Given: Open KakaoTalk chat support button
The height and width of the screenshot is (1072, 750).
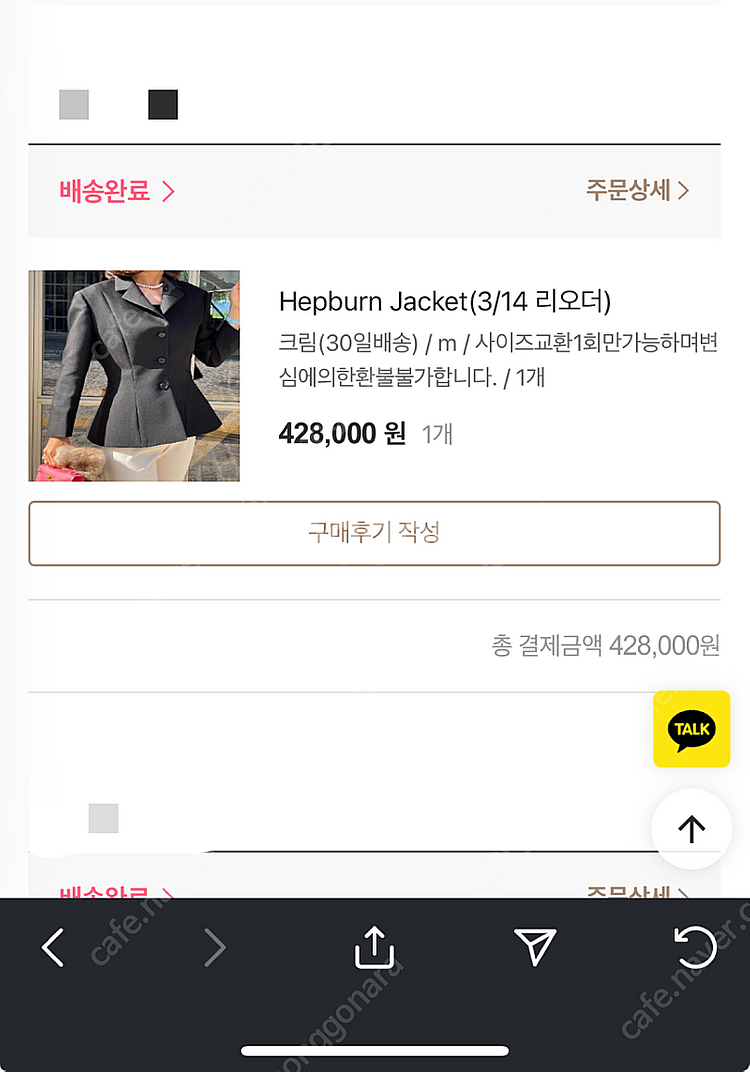Looking at the screenshot, I should 691,729.
